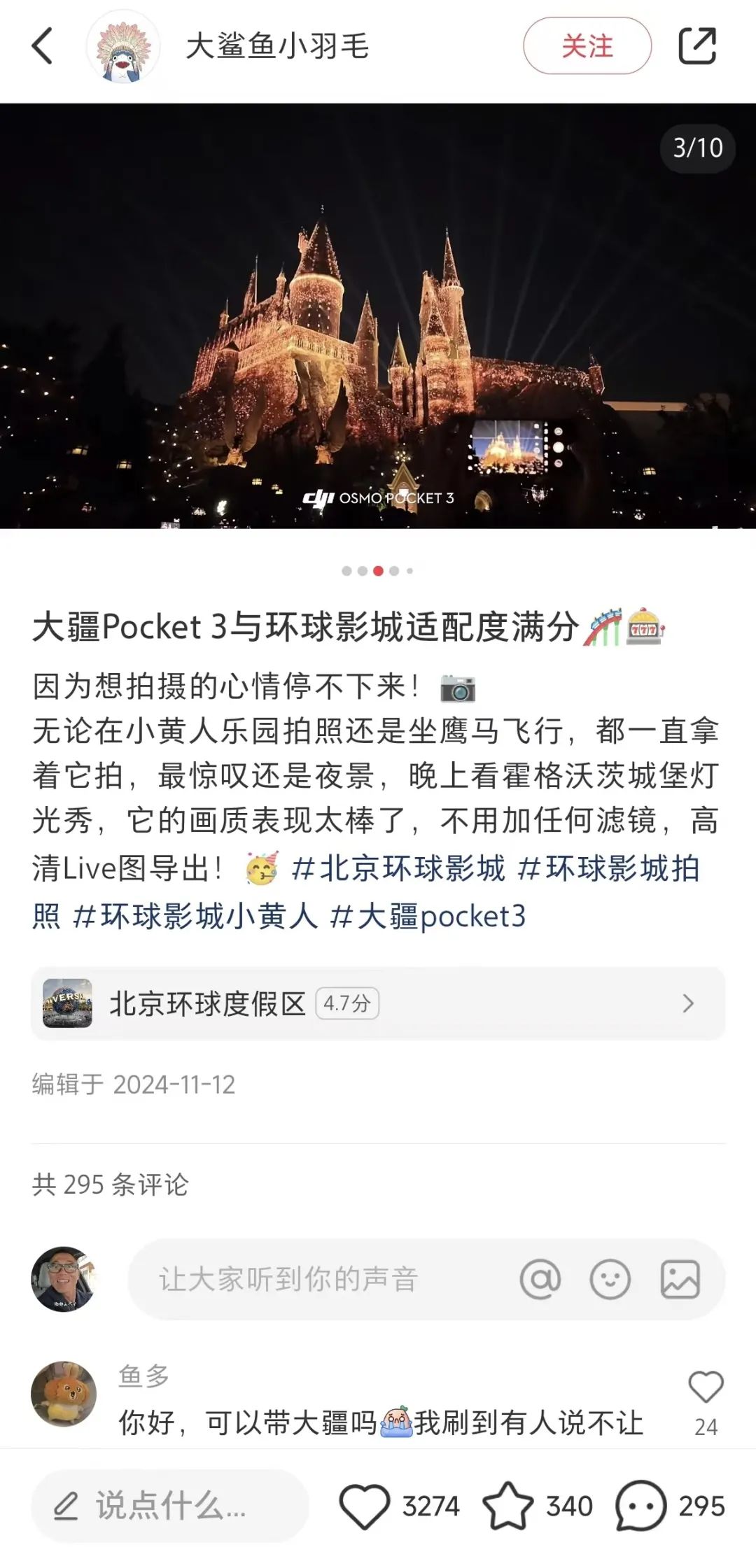
Task: Open 鱼多's profile picture
Action: click(64, 1393)
